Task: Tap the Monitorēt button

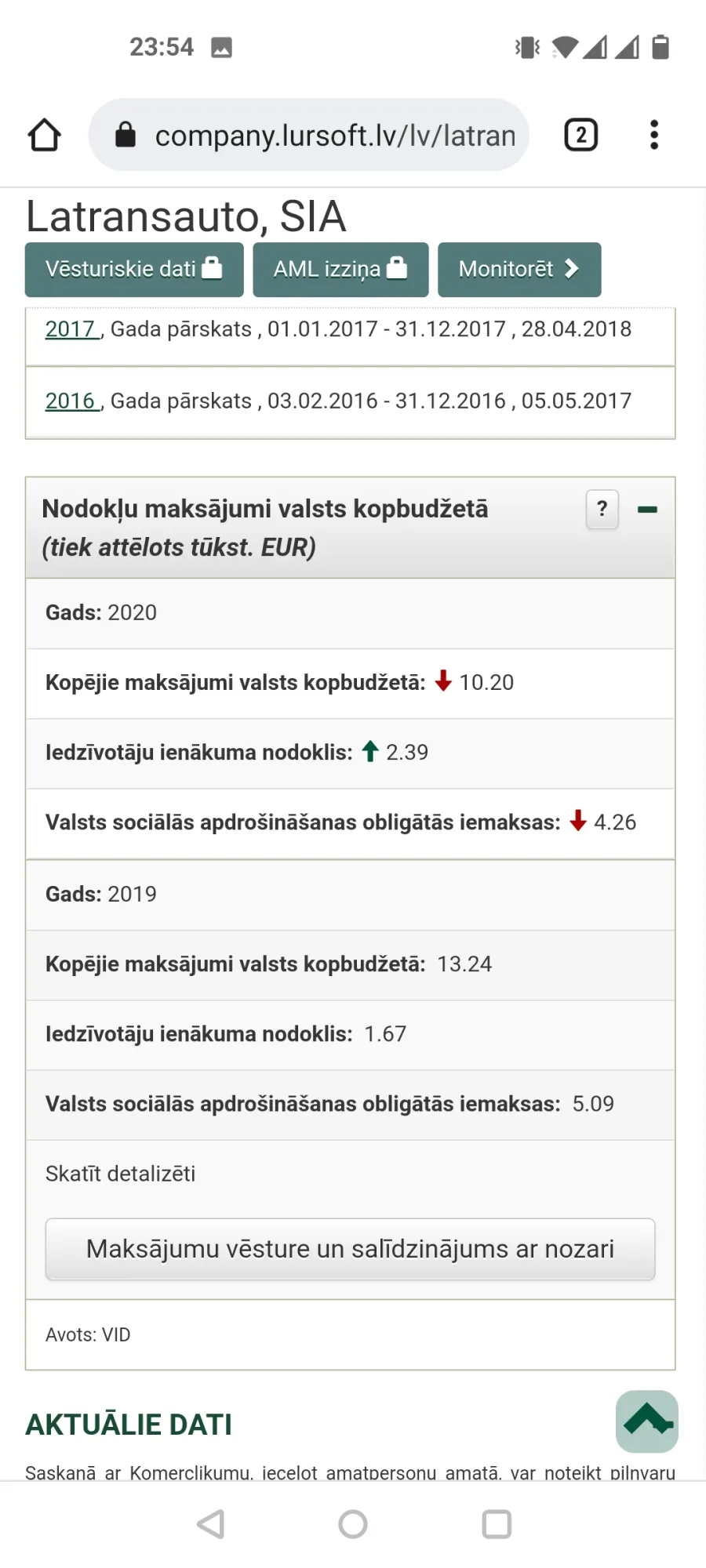Action: (x=519, y=270)
